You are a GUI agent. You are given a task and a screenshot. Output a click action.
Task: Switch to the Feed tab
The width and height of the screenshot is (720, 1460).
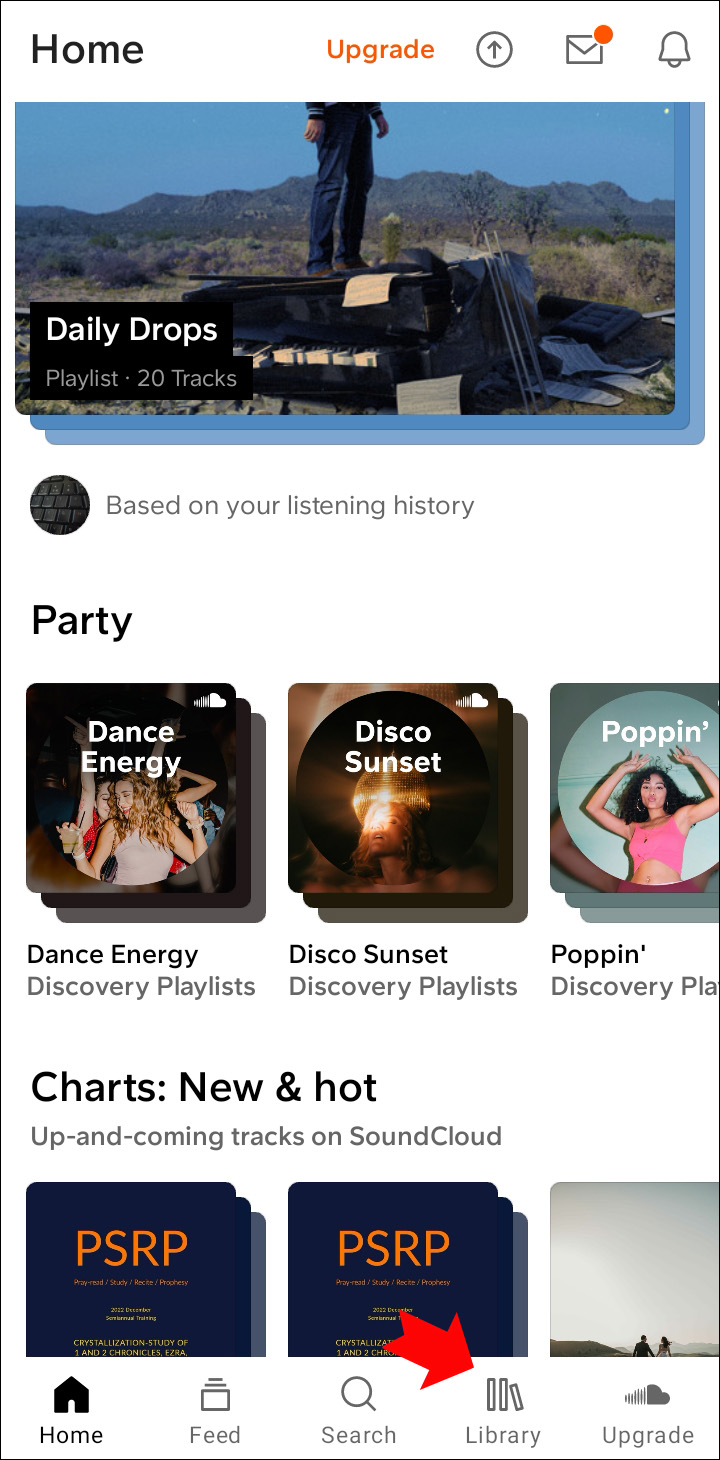[x=215, y=1410]
